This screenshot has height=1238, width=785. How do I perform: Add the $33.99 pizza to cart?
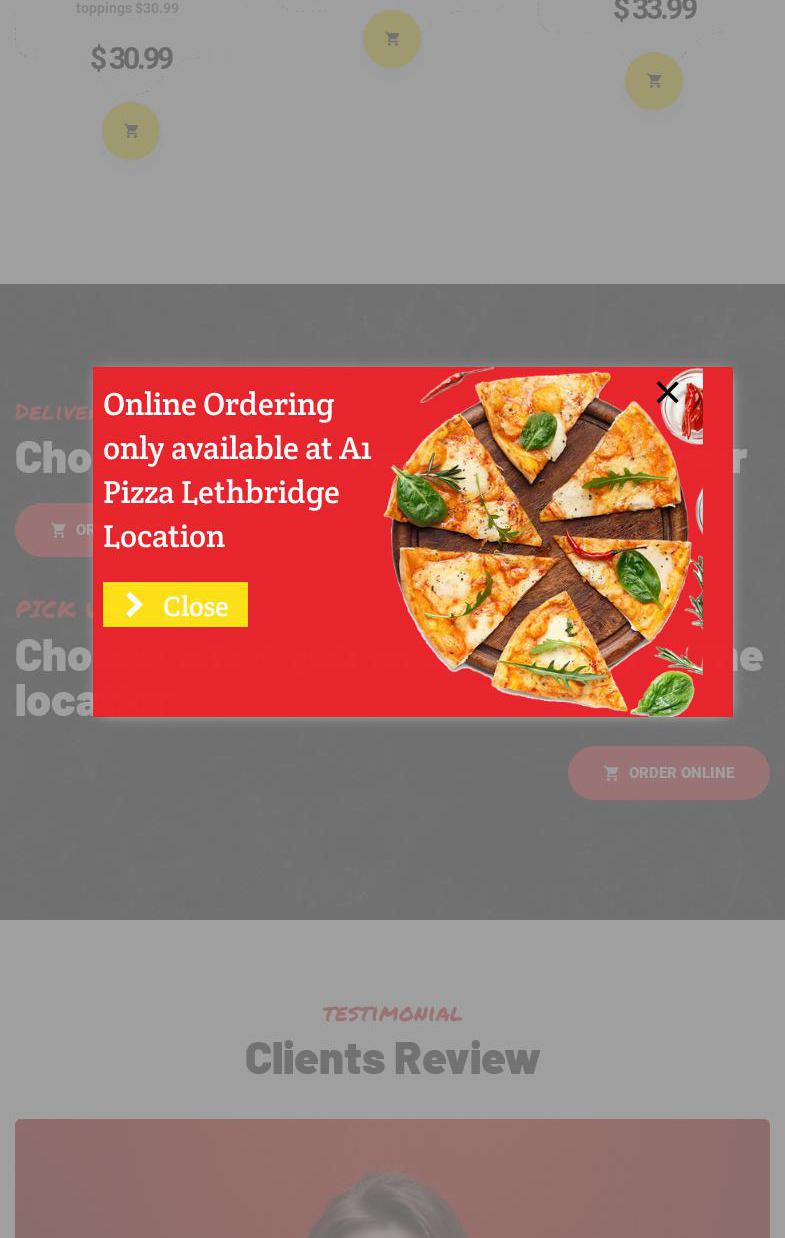click(x=654, y=81)
